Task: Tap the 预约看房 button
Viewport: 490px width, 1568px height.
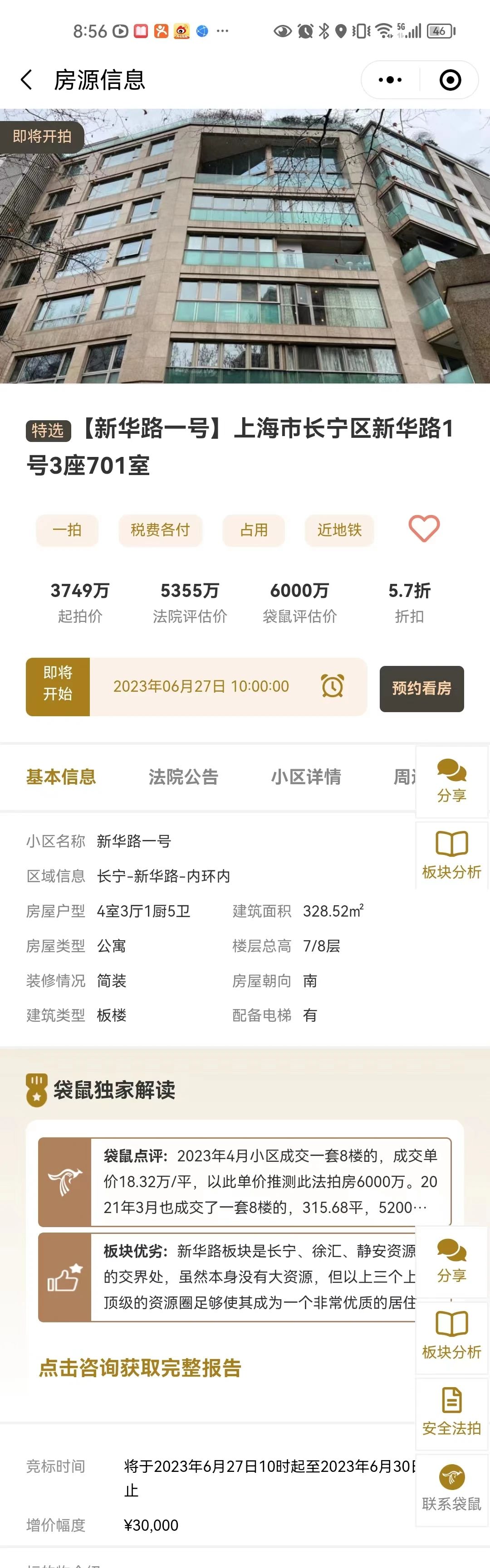Action: click(x=421, y=689)
